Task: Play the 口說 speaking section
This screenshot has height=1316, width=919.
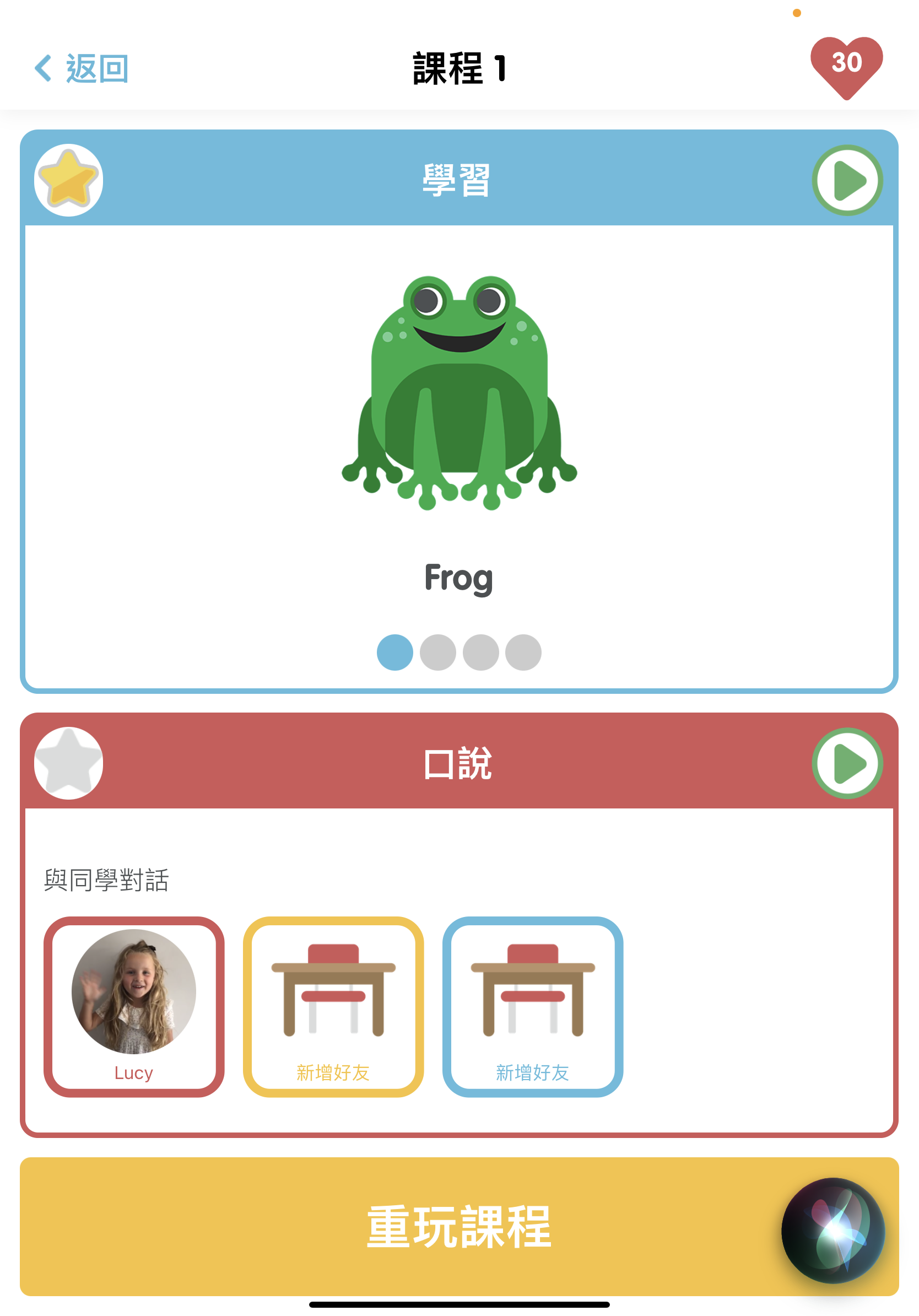Action: (847, 763)
